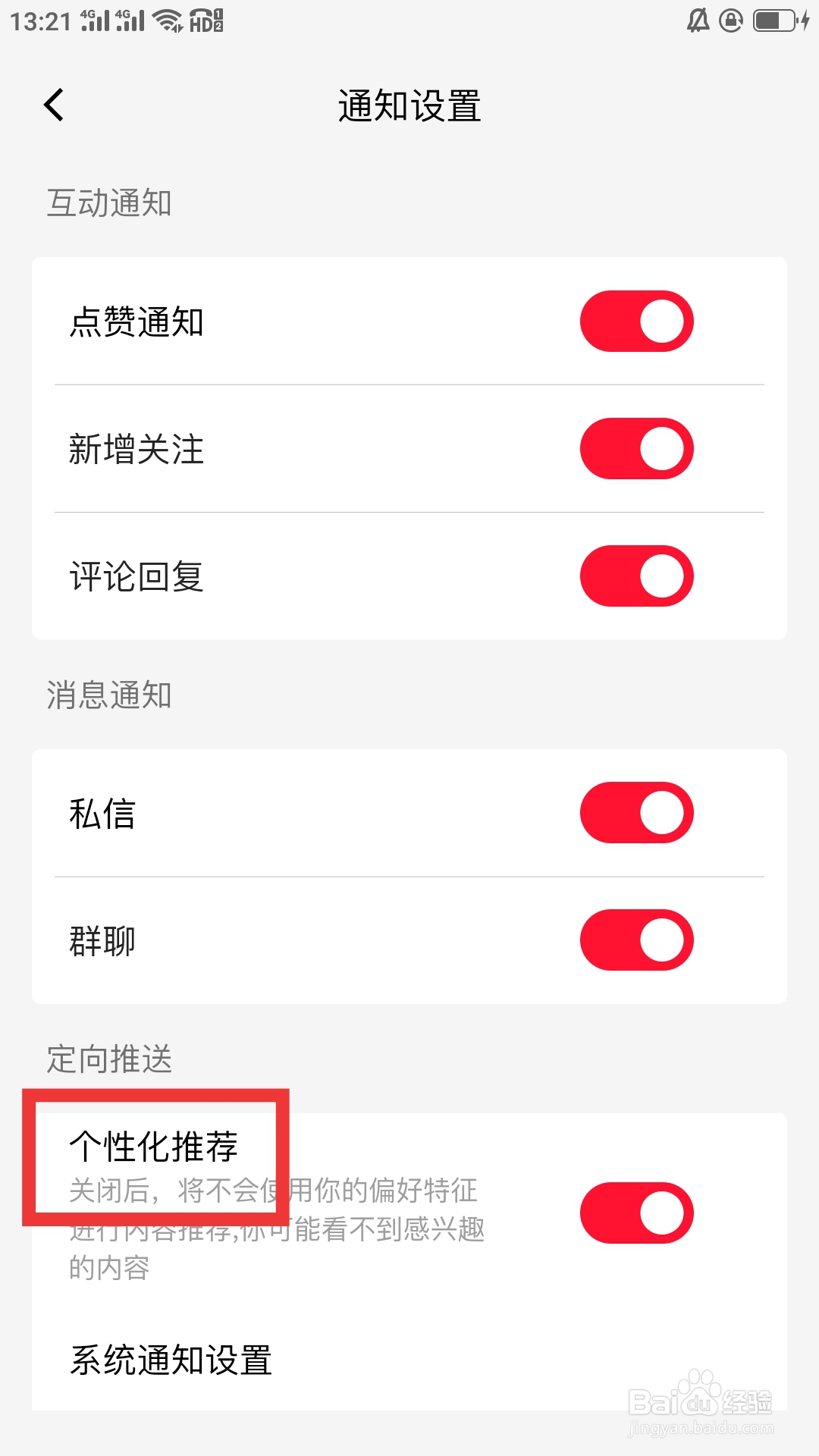
Task: Open 系统通知设置
Action: pyautogui.click(x=409, y=1360)
